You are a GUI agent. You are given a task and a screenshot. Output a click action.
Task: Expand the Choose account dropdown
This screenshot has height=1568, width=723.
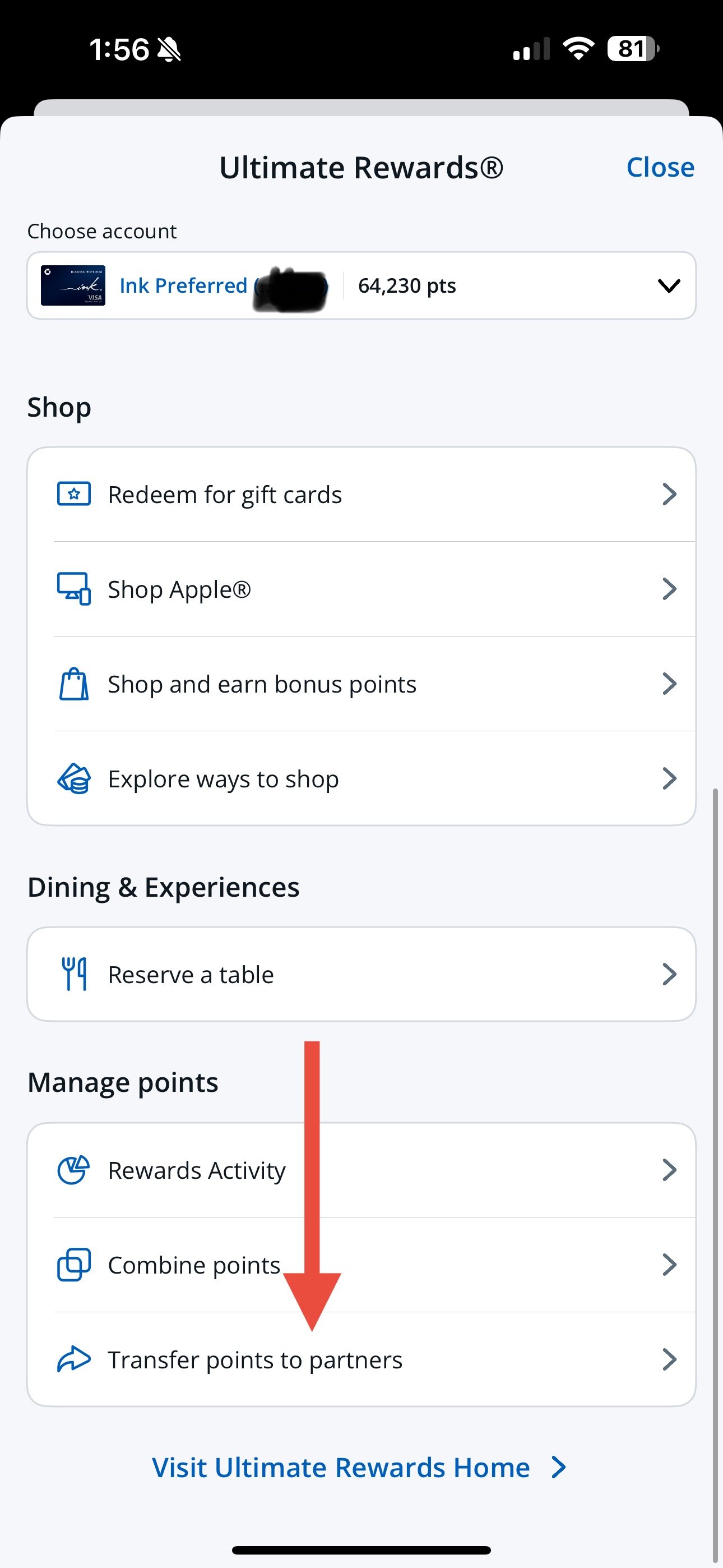point(361,285)
